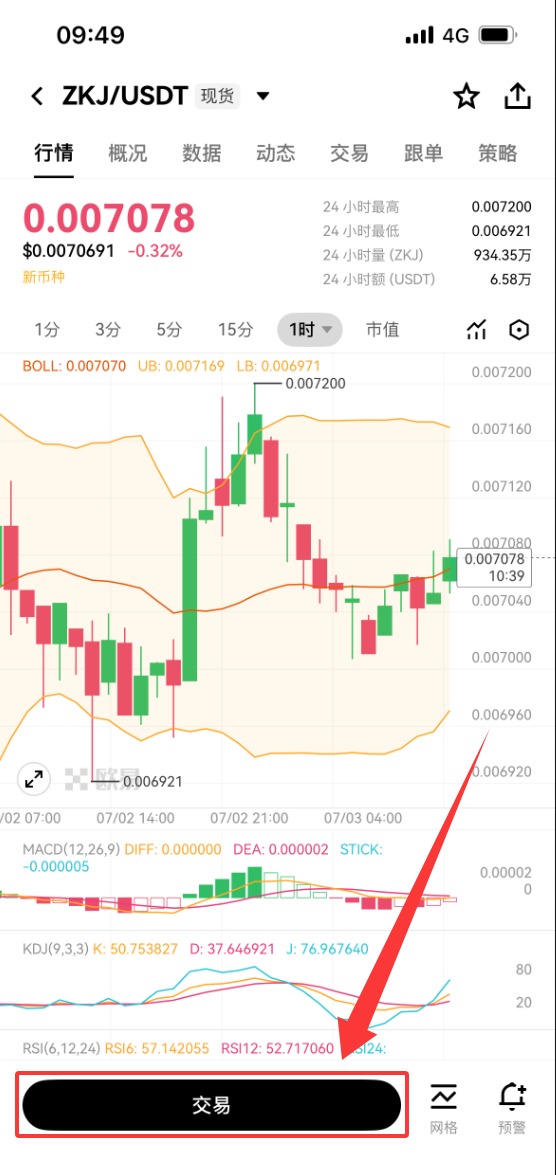
Task: Expand the 1时 interval dropdown
Action: pos(309,330)
